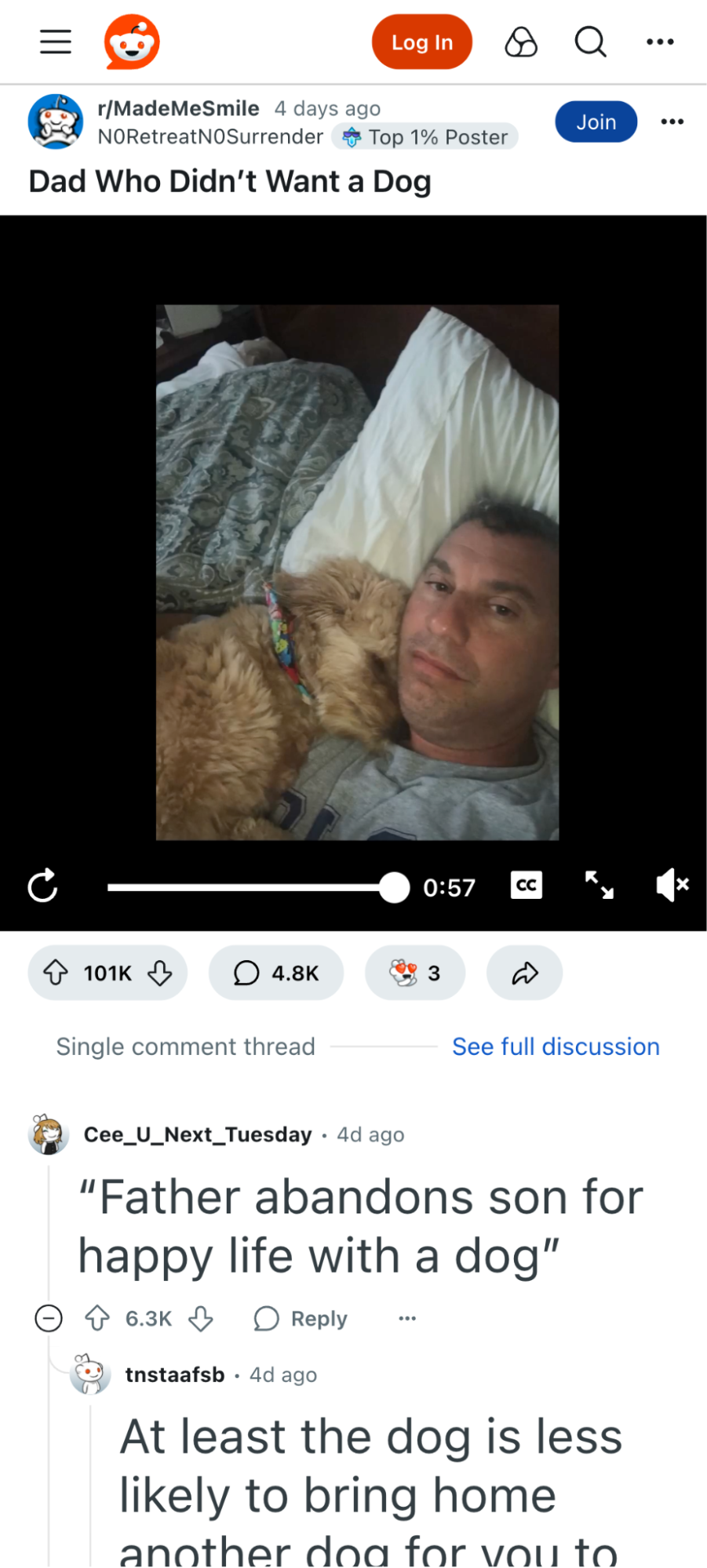Toggle closed captions on the video

pos(527,886)
